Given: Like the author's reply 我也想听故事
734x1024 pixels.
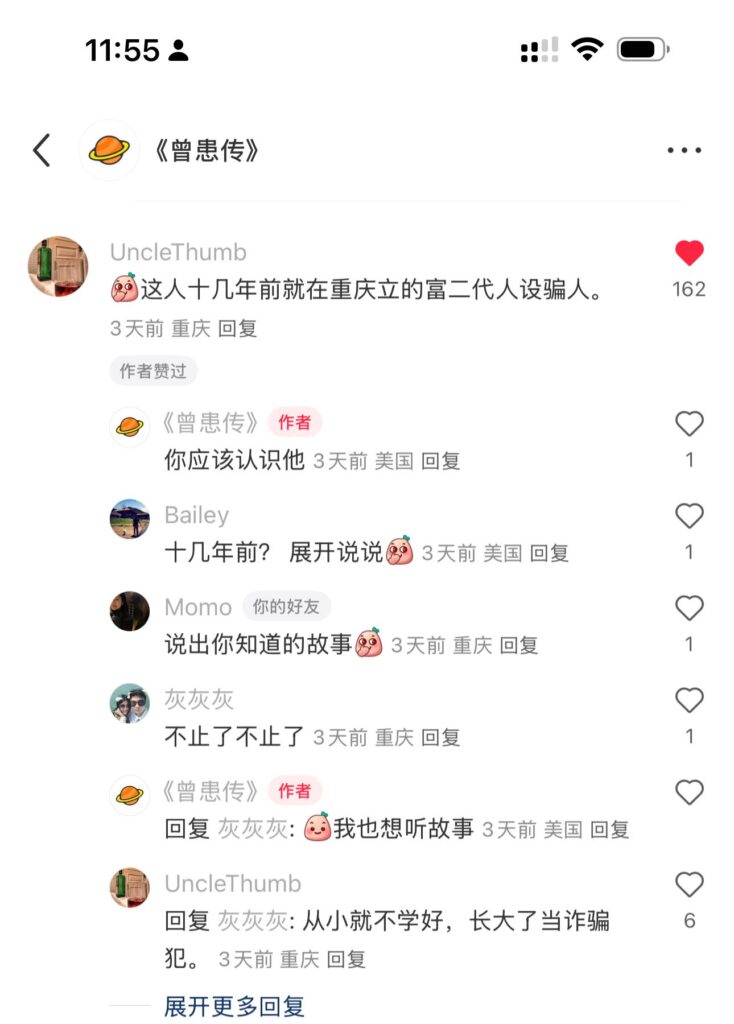Looking at the screenshot, I should point(689,793).
